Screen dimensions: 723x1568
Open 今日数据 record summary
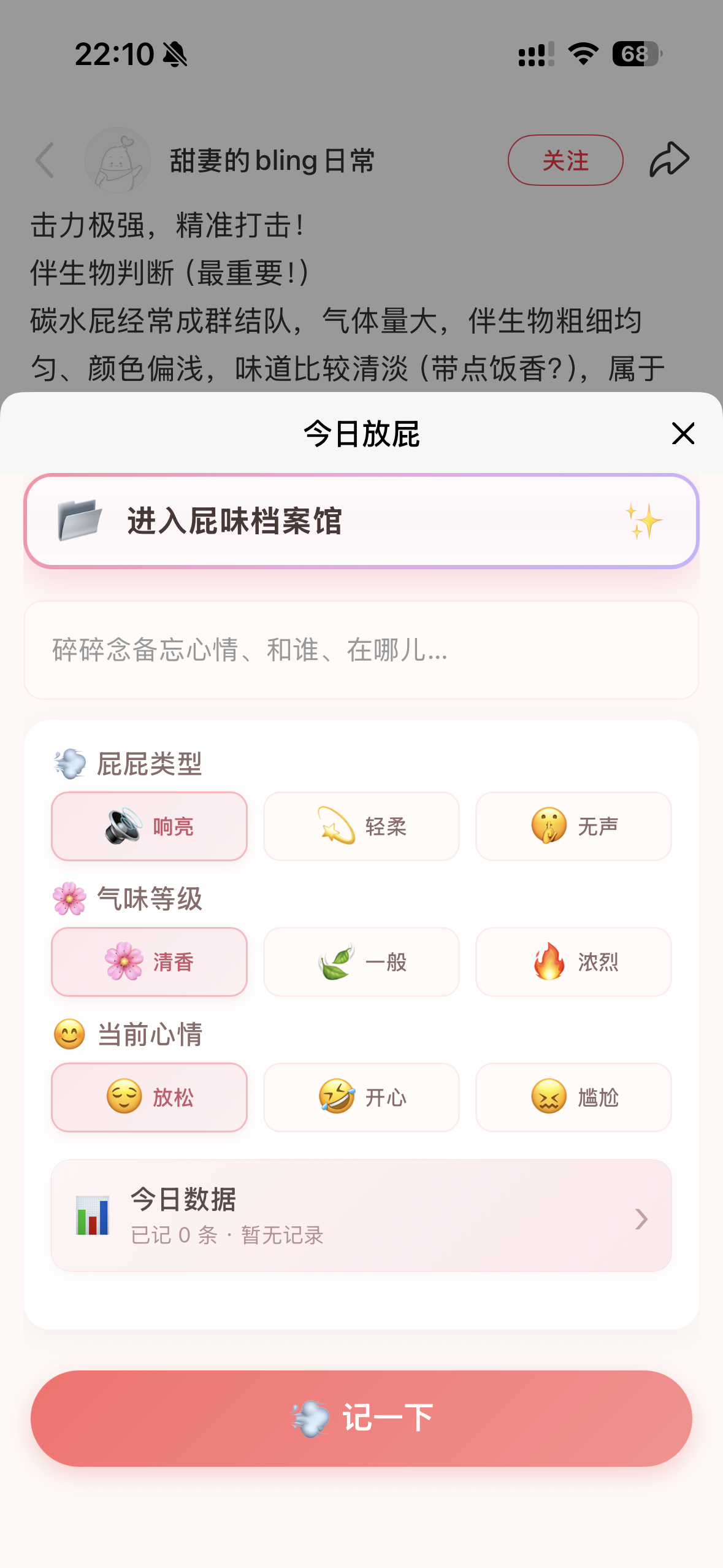[x=361, y=1215]
